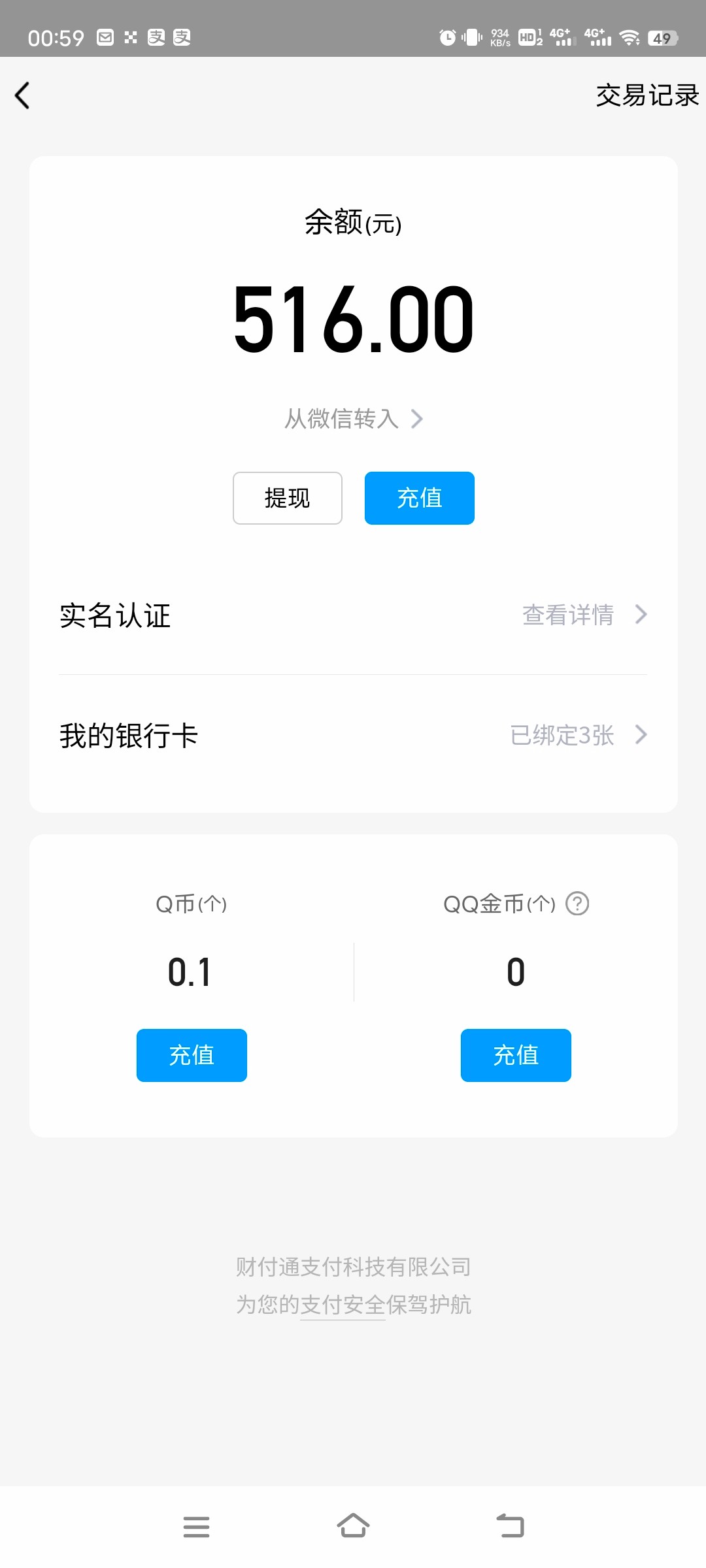
Task: Recharge QQ金币 with its 充值 button
Action: [516, 1055]
